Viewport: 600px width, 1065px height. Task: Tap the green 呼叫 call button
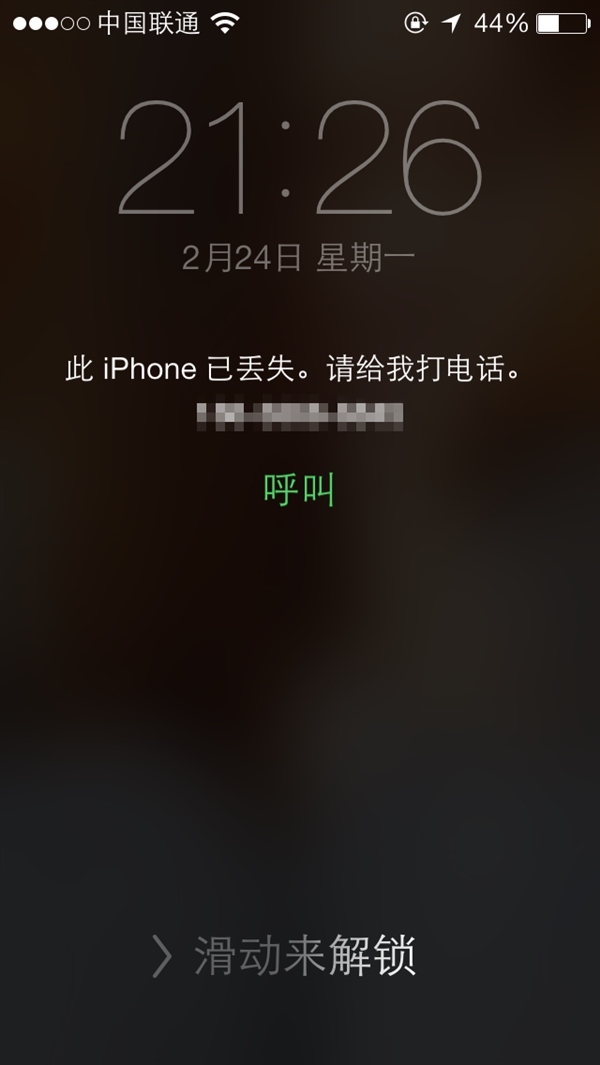pyautogui.click(x=298, y=489)
